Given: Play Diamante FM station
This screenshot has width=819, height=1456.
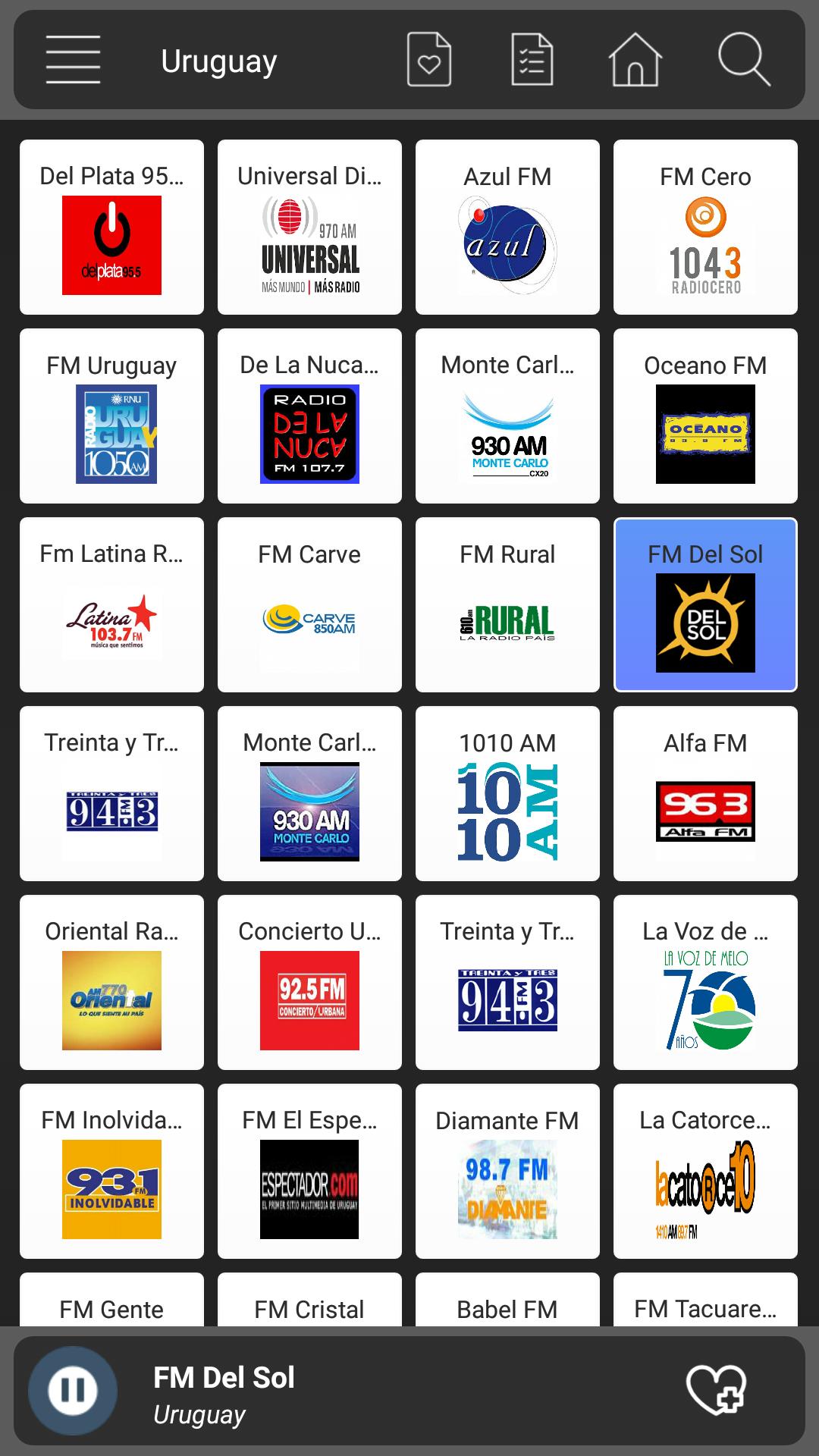Looking at the screenshot, I should coord(507,1172).
